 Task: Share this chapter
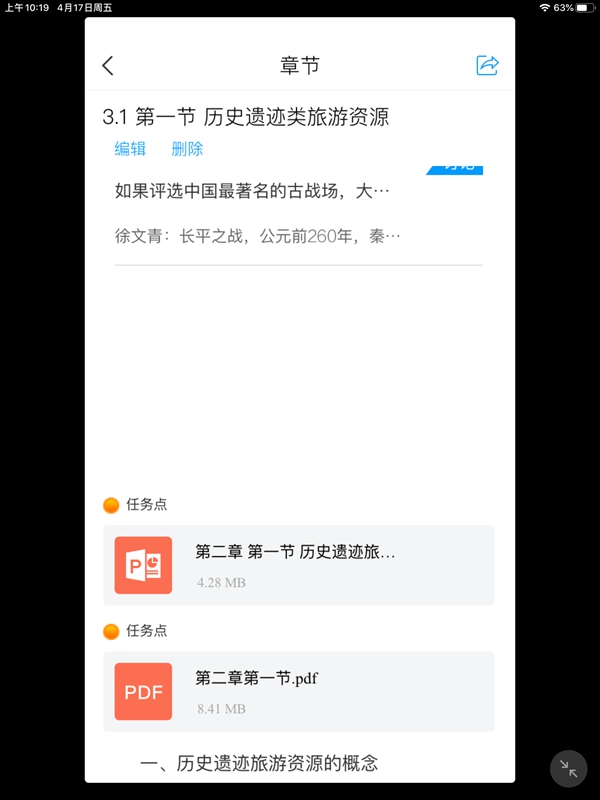click(x=487, y=66)
